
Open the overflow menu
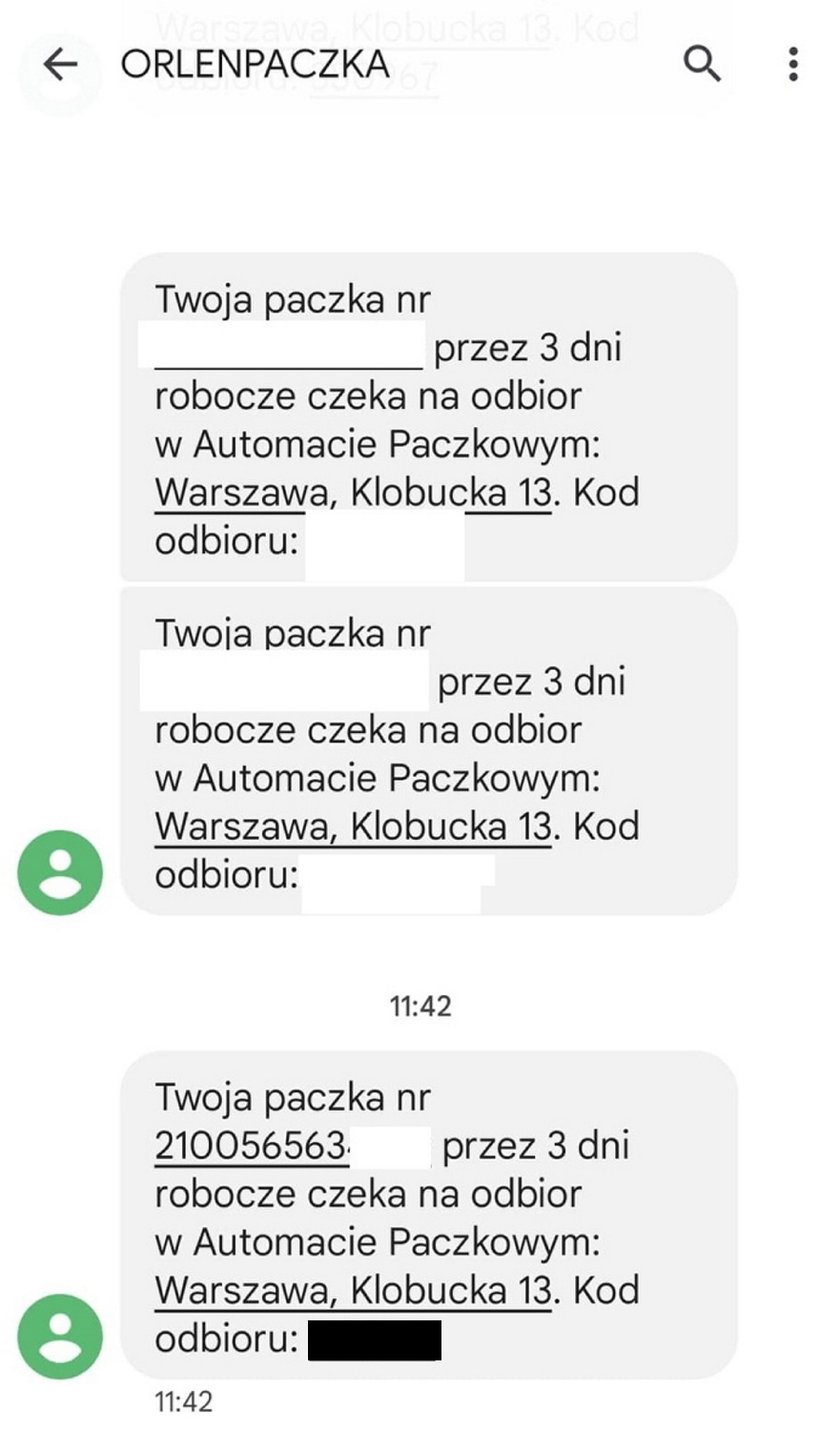point(793,64)
